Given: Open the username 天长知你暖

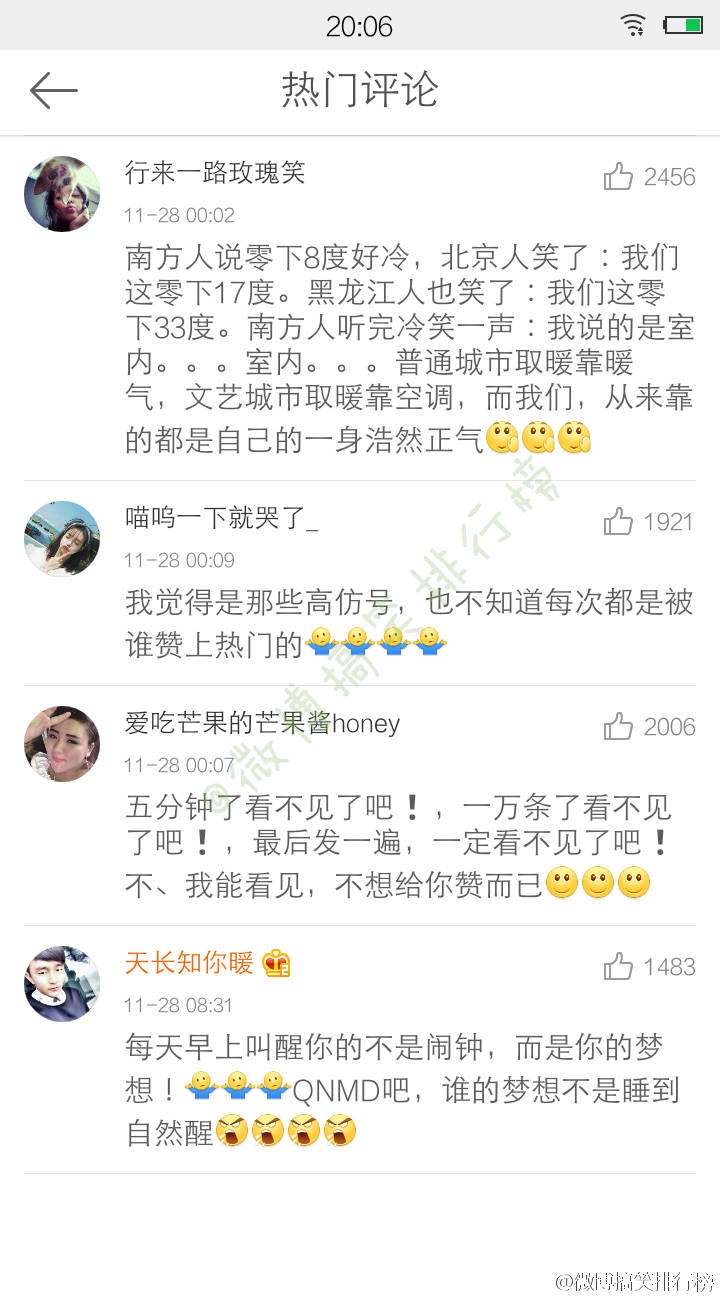Looking at the screenshot, I should 190,963.
